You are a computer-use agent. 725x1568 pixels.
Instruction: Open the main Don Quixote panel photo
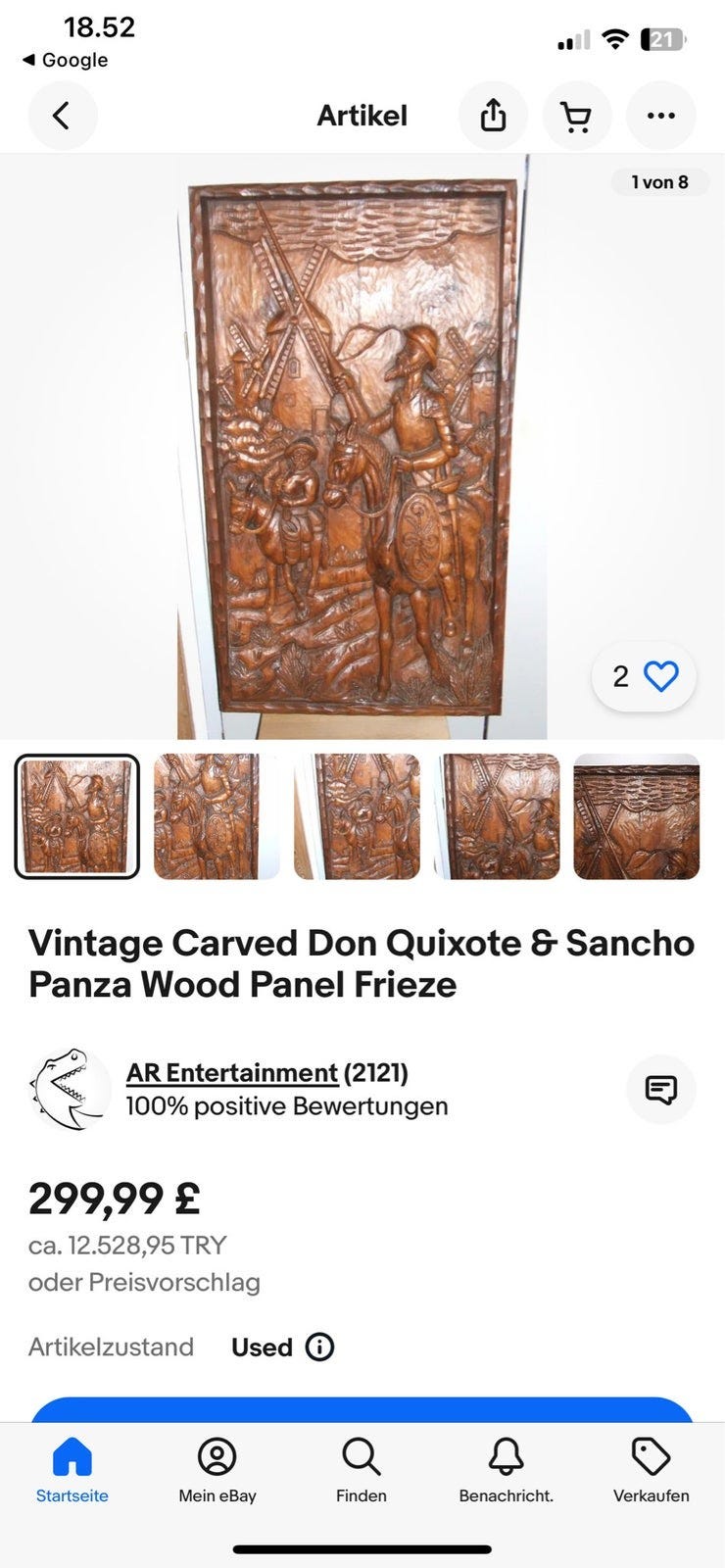pos(361,446)
